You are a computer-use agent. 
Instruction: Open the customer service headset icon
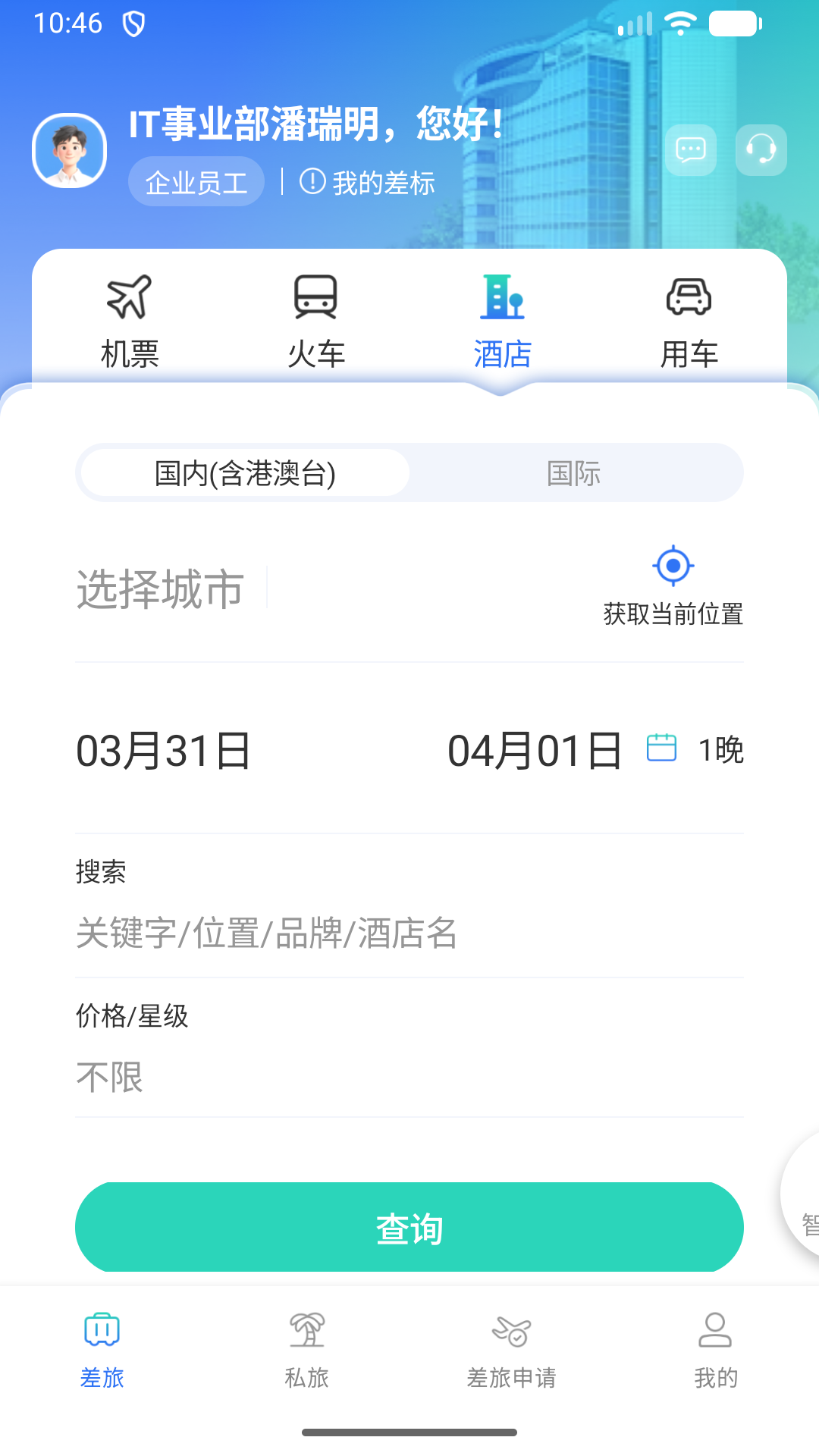click(x=761, y=149)
